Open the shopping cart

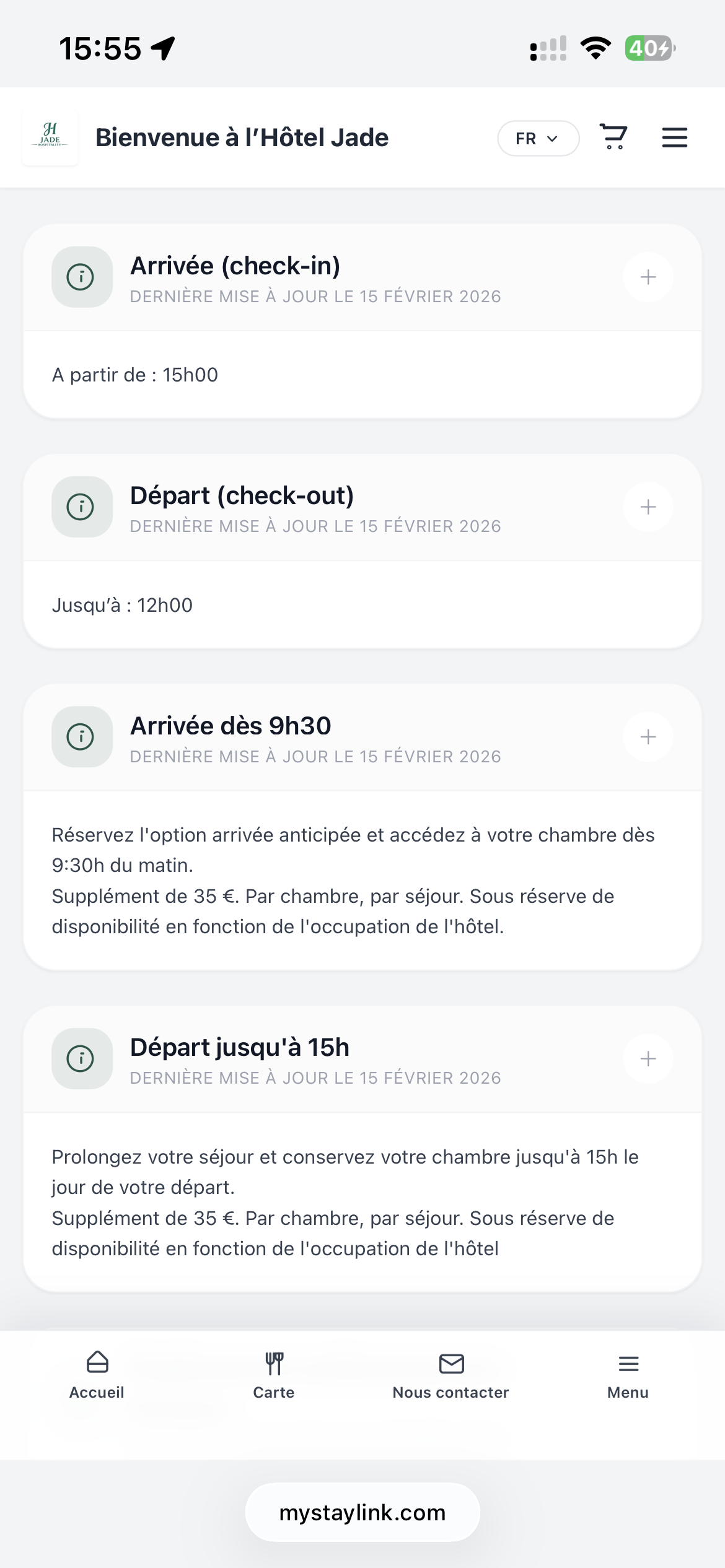click(x=613, y=137)
